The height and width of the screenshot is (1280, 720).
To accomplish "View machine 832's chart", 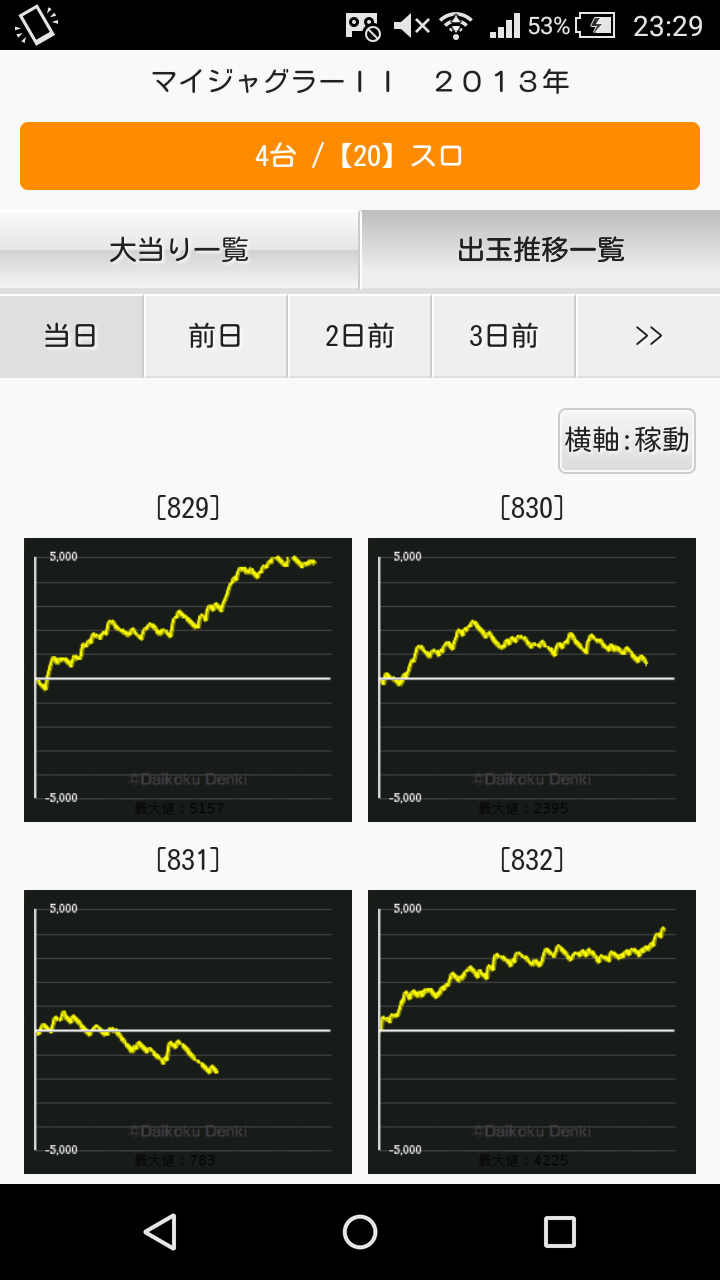I will (x=532, y=1032).
